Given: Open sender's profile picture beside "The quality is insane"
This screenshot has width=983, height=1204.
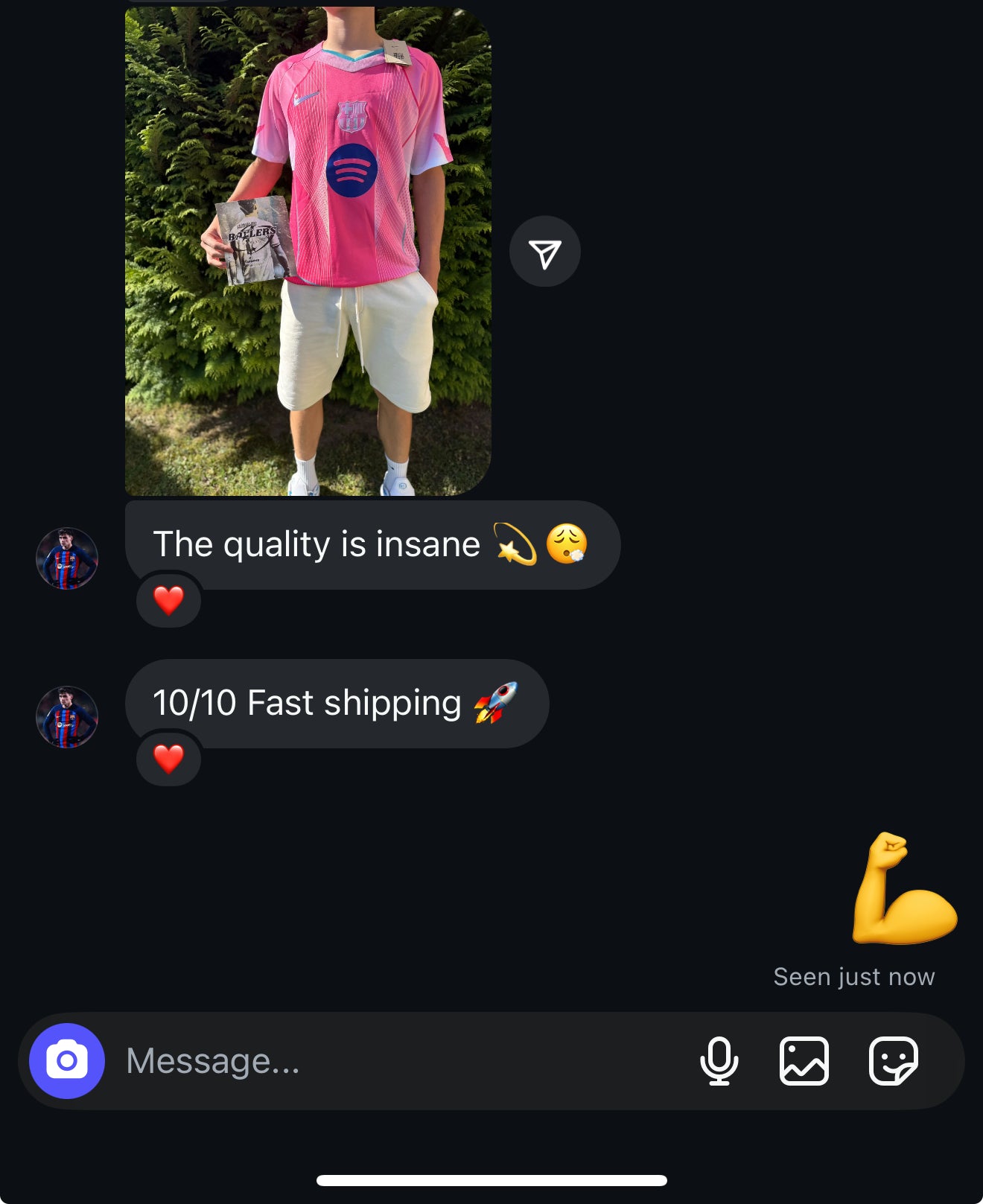Looking at the screenshot, I should (67, 558).
